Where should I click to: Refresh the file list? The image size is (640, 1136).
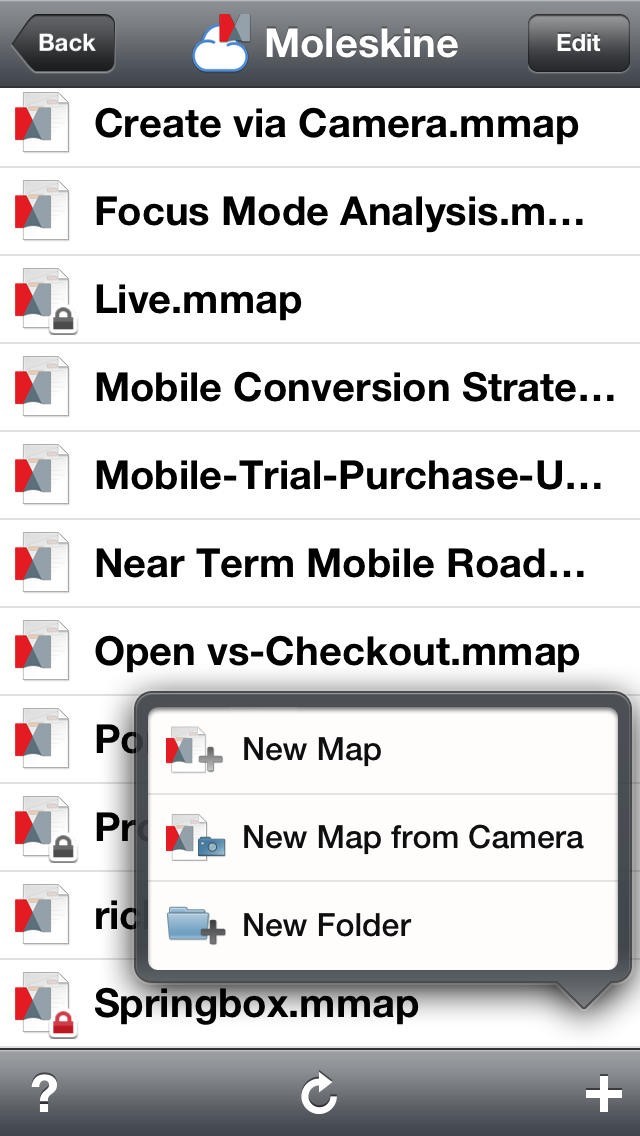(x=320, y=1093)
